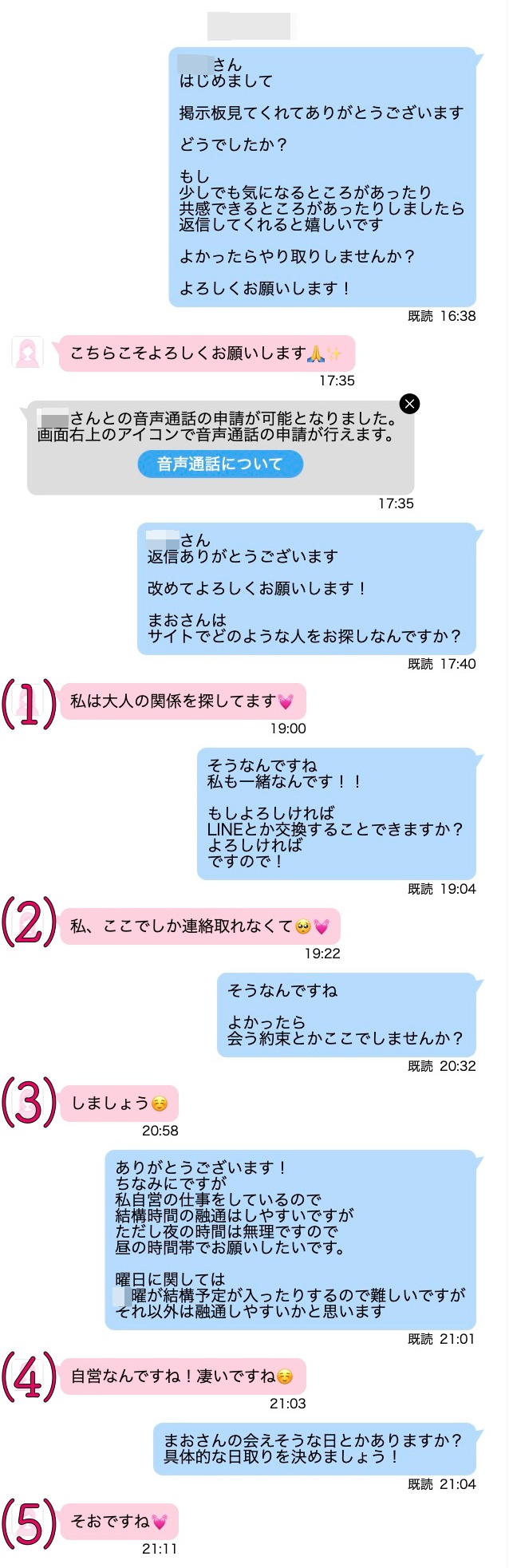
Task: Open the sender's pink profile avatar
Action: 28,352
